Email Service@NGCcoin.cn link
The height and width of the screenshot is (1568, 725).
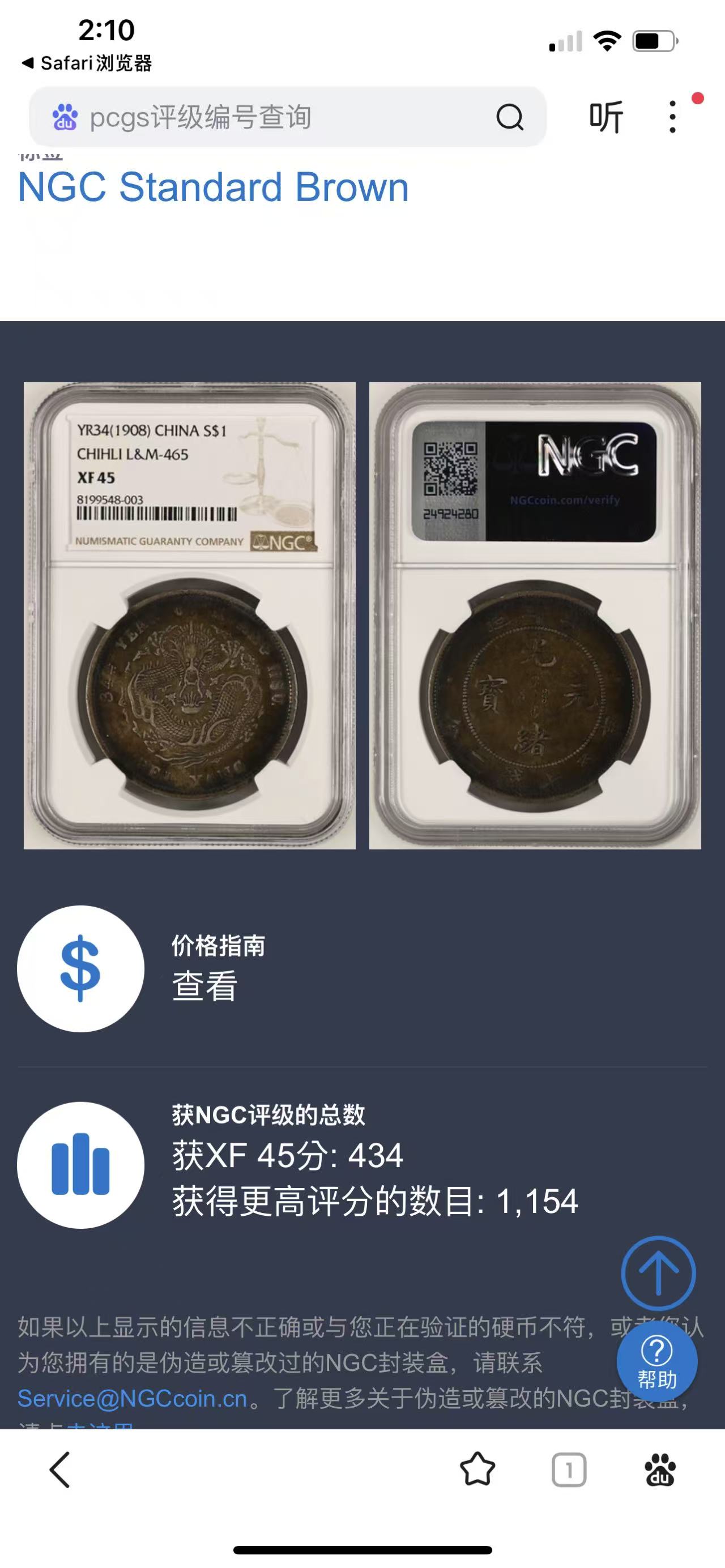pos(132,1399)
